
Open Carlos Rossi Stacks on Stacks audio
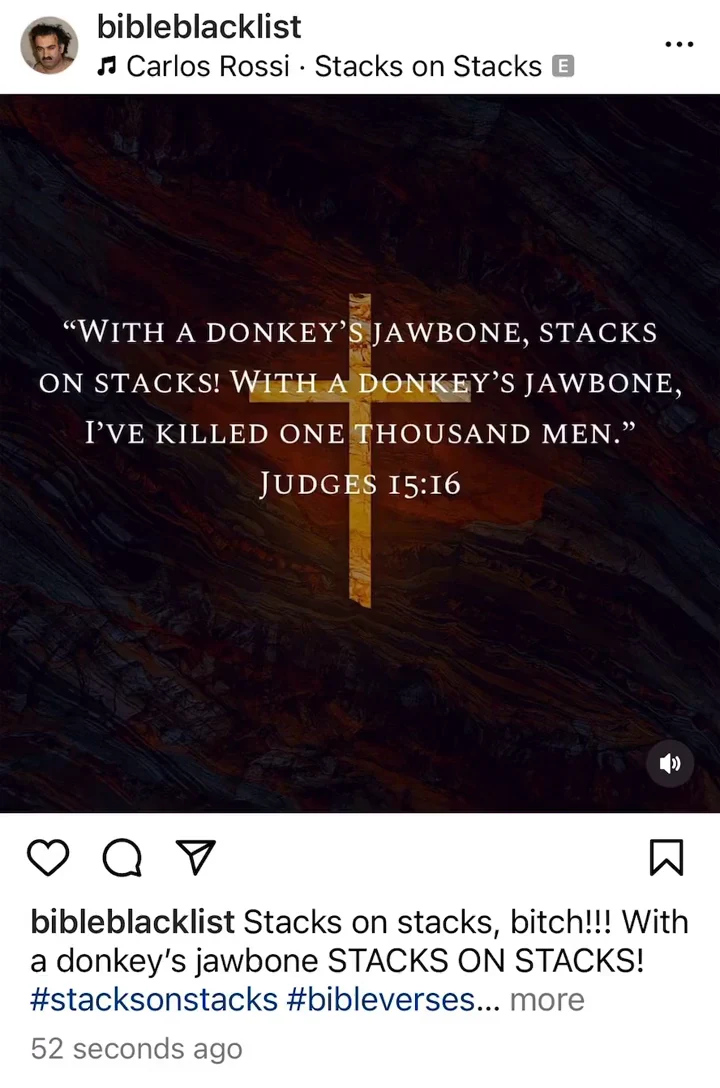coord(333,67)
